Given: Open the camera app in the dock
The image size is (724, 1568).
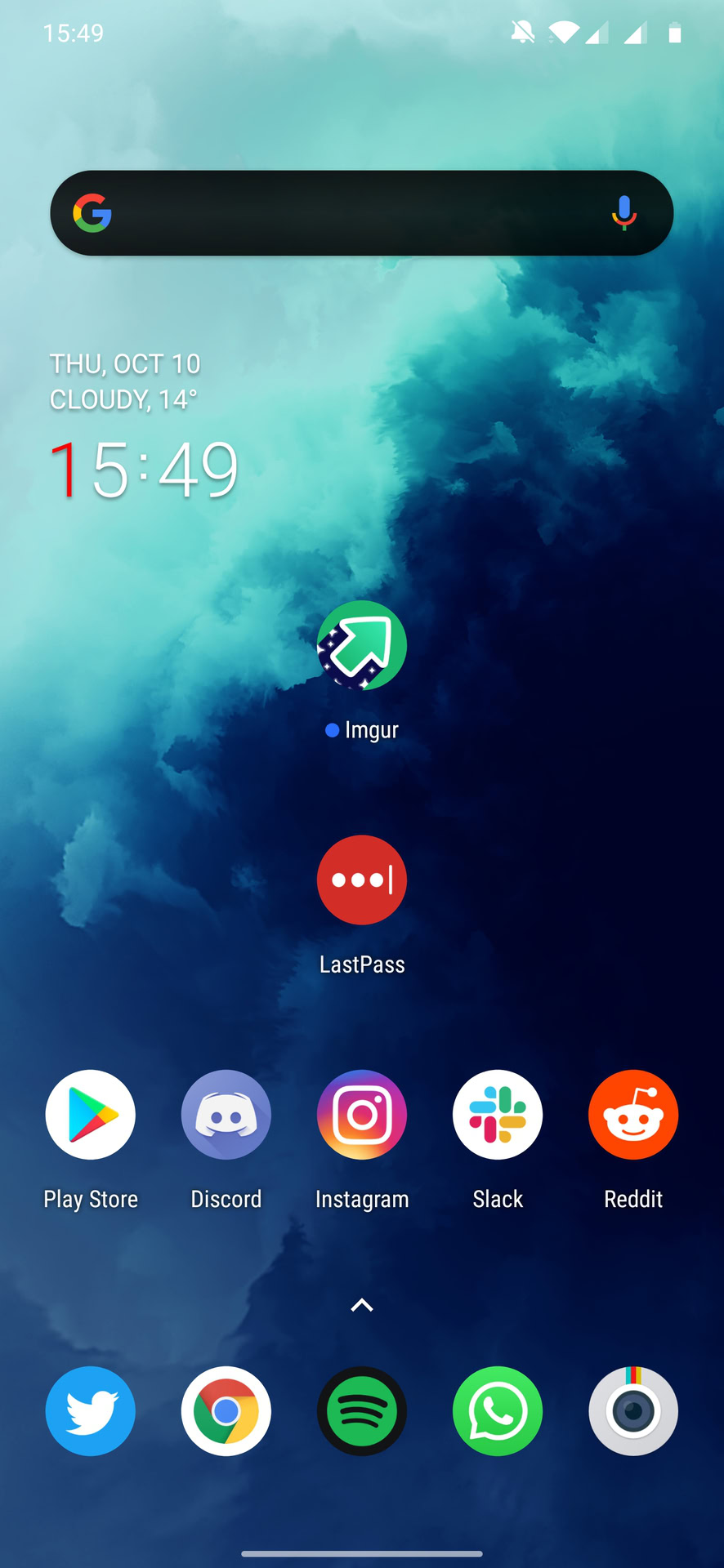Looking at the screenshot, I should [633, 1411].
